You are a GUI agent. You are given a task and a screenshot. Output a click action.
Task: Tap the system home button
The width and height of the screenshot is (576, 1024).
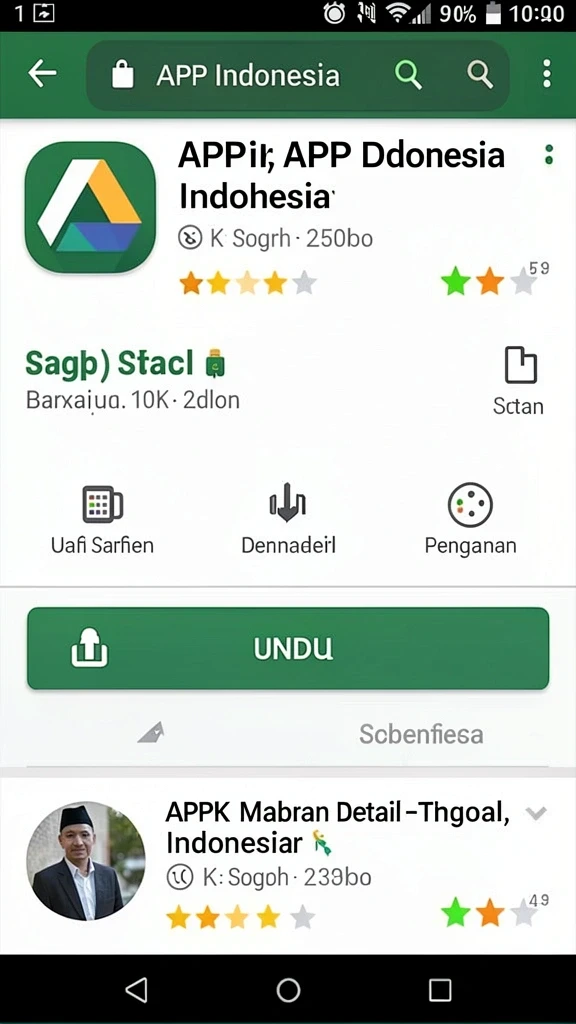point(288,990)
